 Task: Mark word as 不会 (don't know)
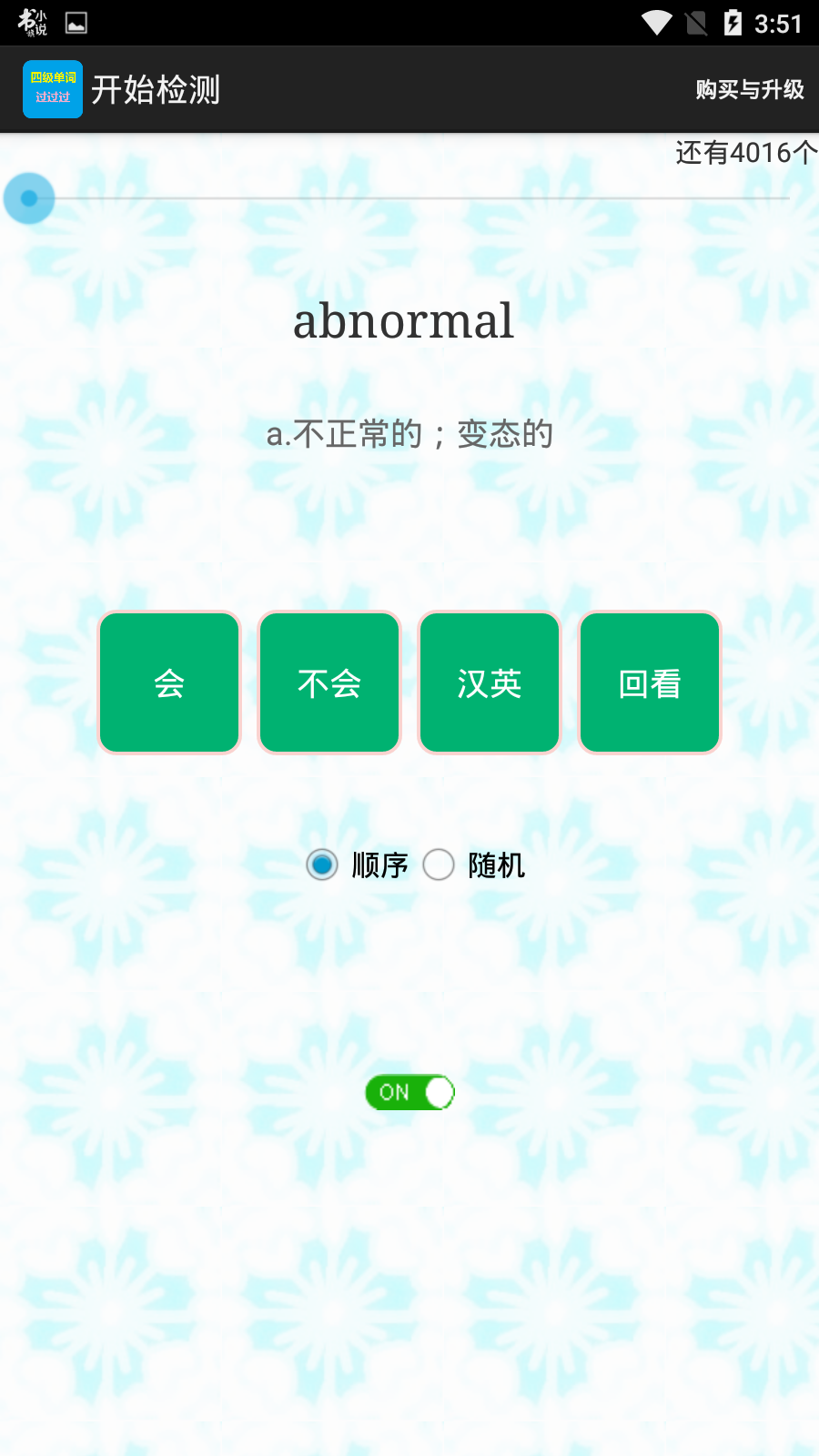(329, 682)
